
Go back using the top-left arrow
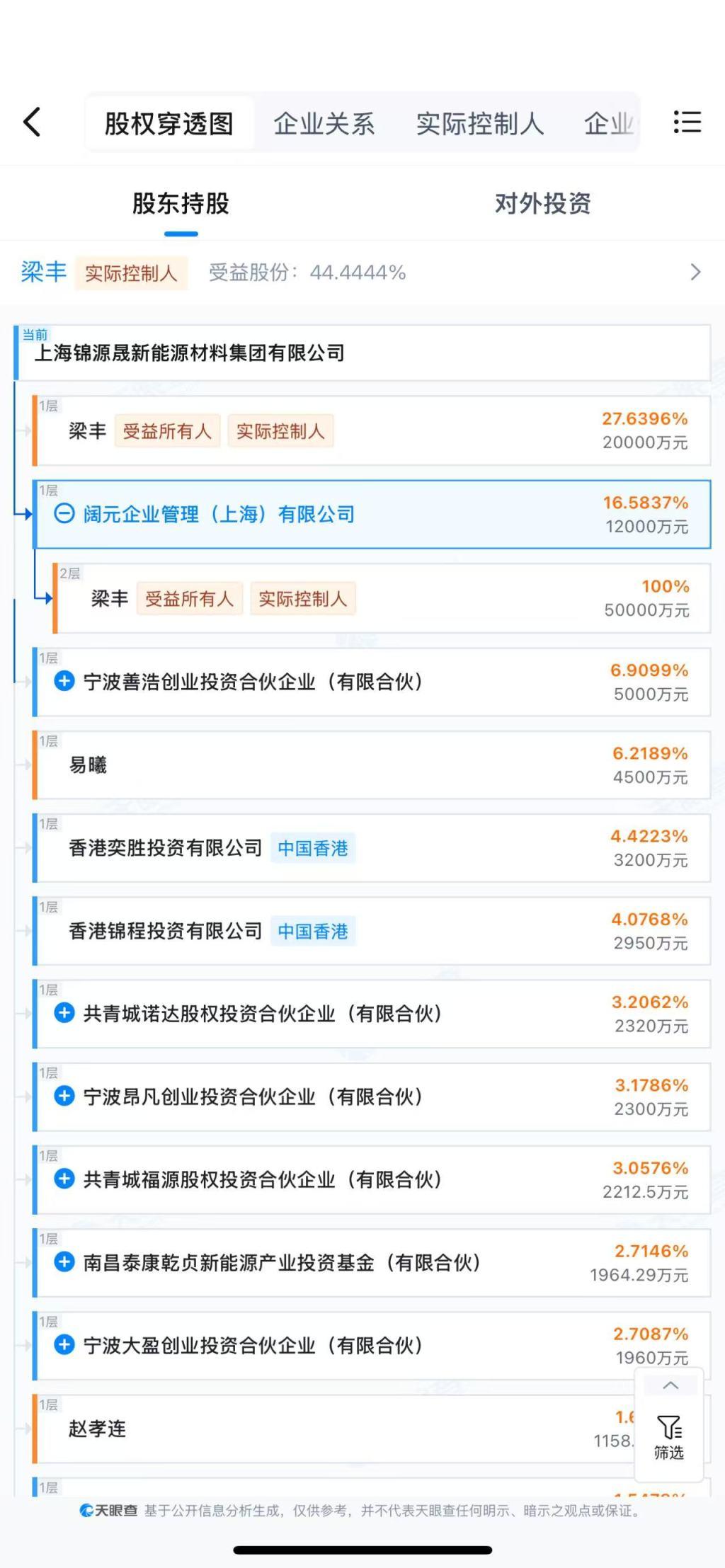32,122
